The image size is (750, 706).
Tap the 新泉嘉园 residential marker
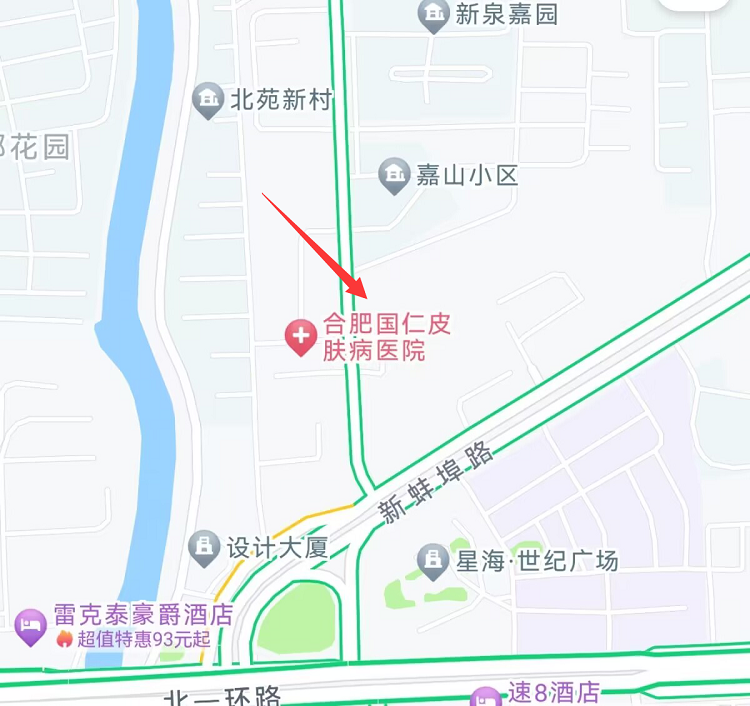point(433,14)
